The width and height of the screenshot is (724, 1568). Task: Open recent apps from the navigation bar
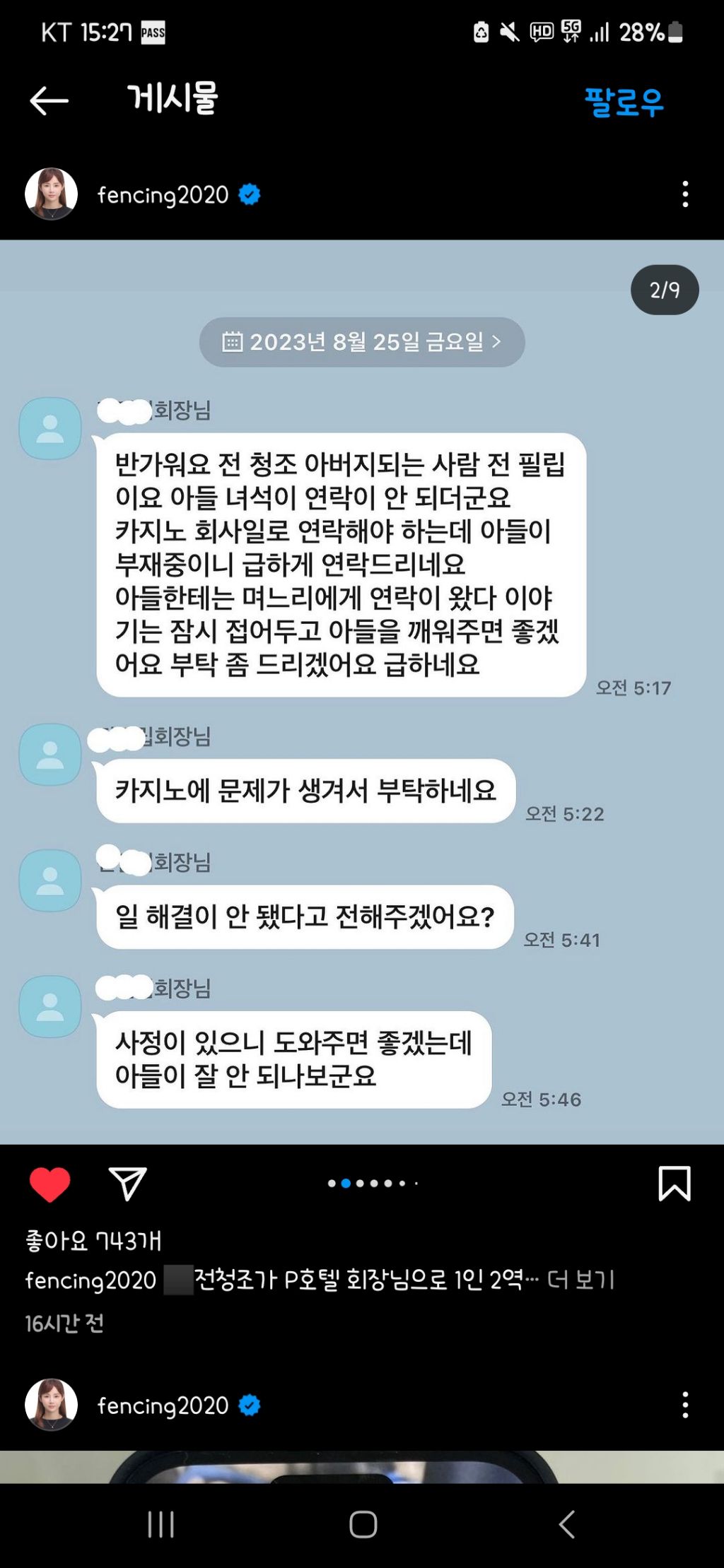[160, 1524]
